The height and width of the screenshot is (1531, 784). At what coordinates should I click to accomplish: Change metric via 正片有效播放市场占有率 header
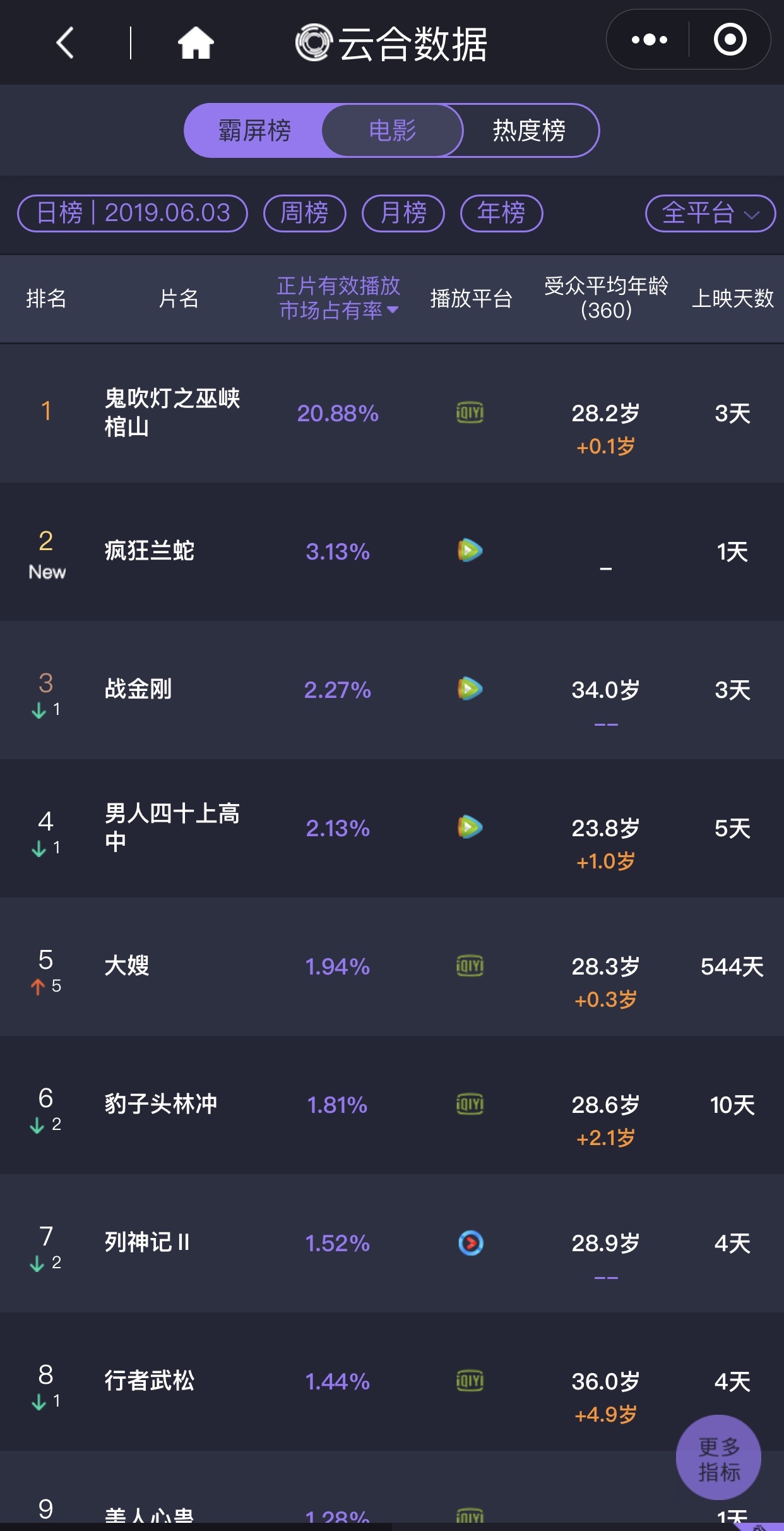point(338,298)
